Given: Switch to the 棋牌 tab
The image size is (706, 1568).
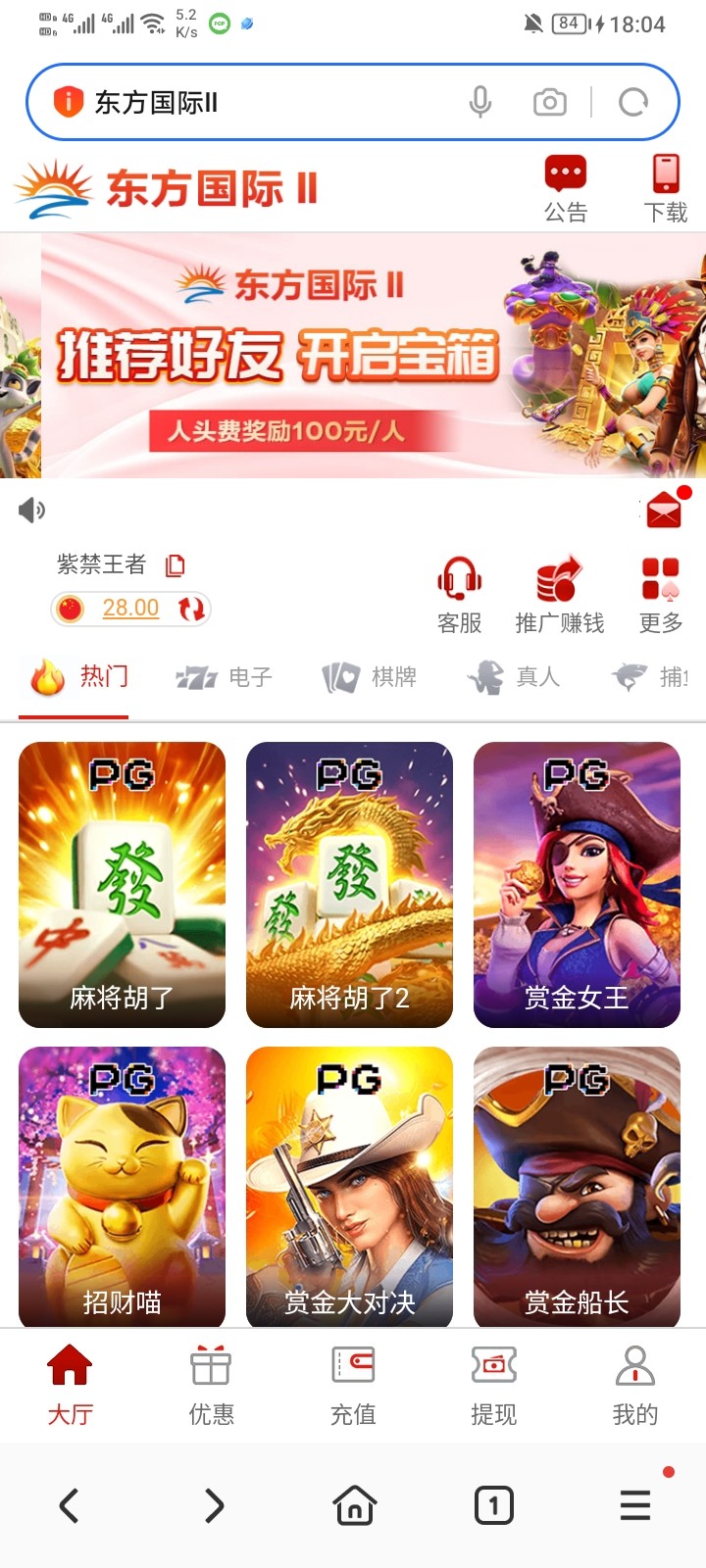Looking at the screenshot, I should pyautogui.click(x=370, y=677).
